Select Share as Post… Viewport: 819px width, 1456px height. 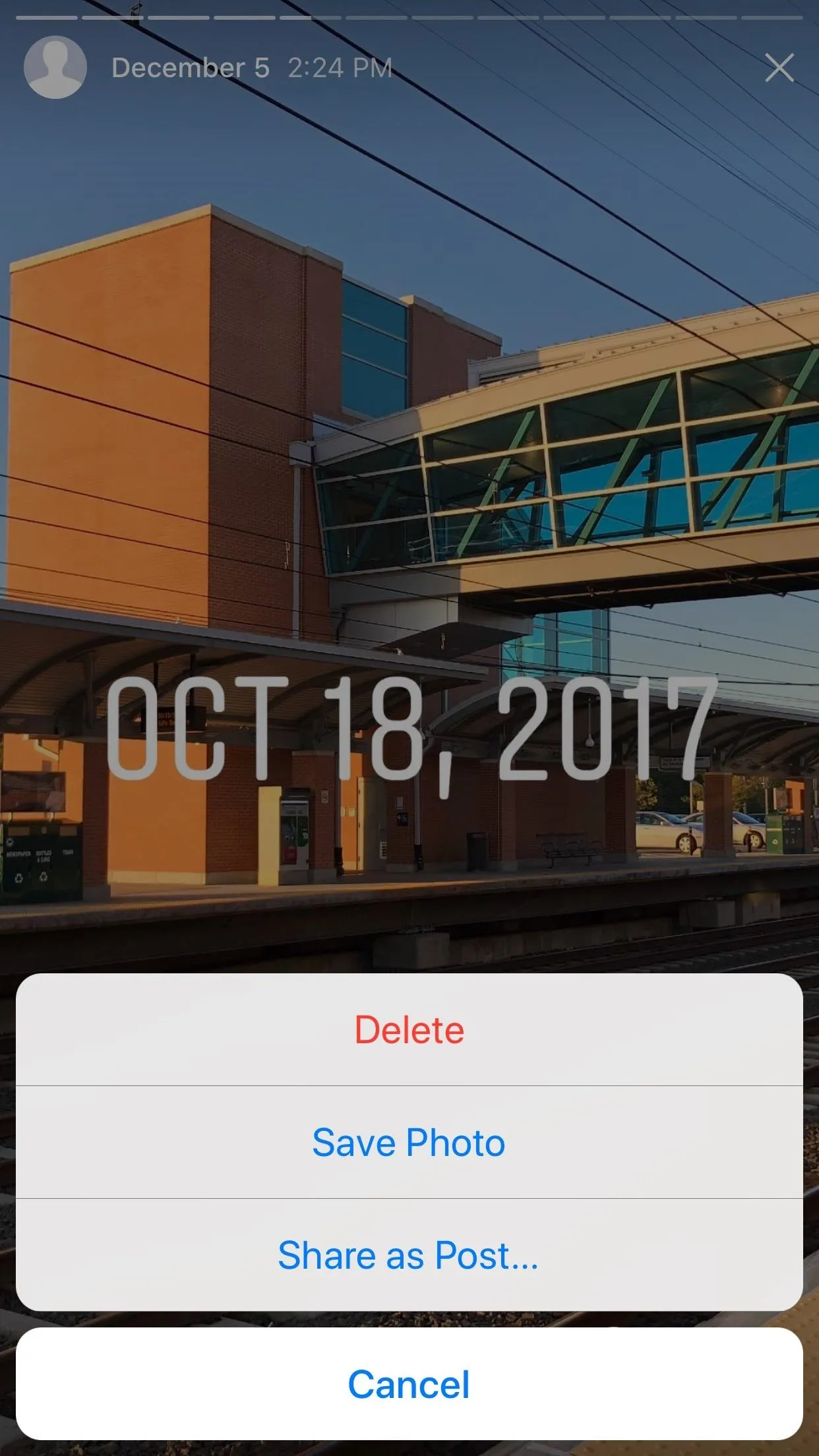click(409, 1255)
